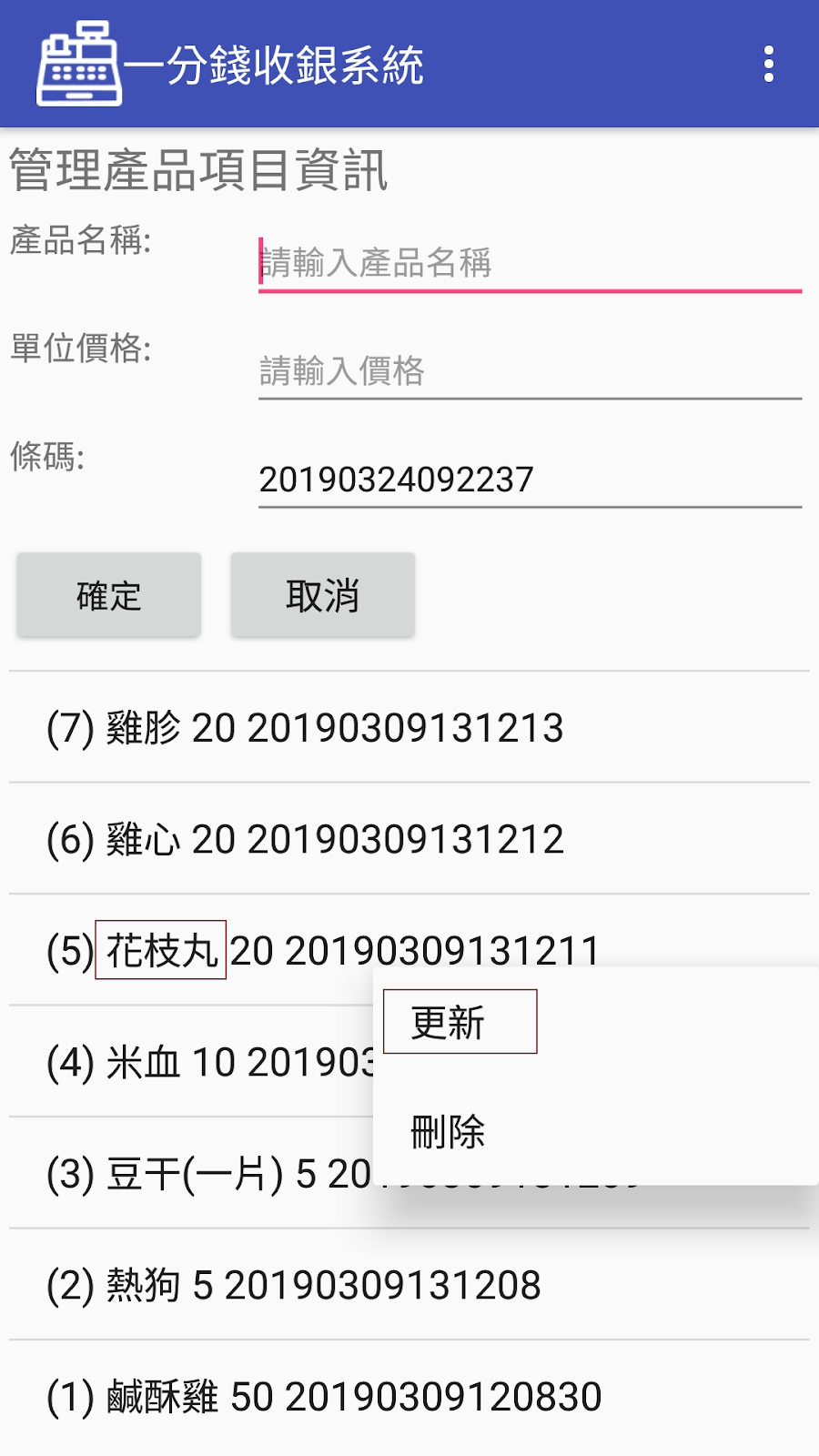Select the 雞心 product row
The width and height of the screenshot is (819, 1456).
(x=409, y=838)
